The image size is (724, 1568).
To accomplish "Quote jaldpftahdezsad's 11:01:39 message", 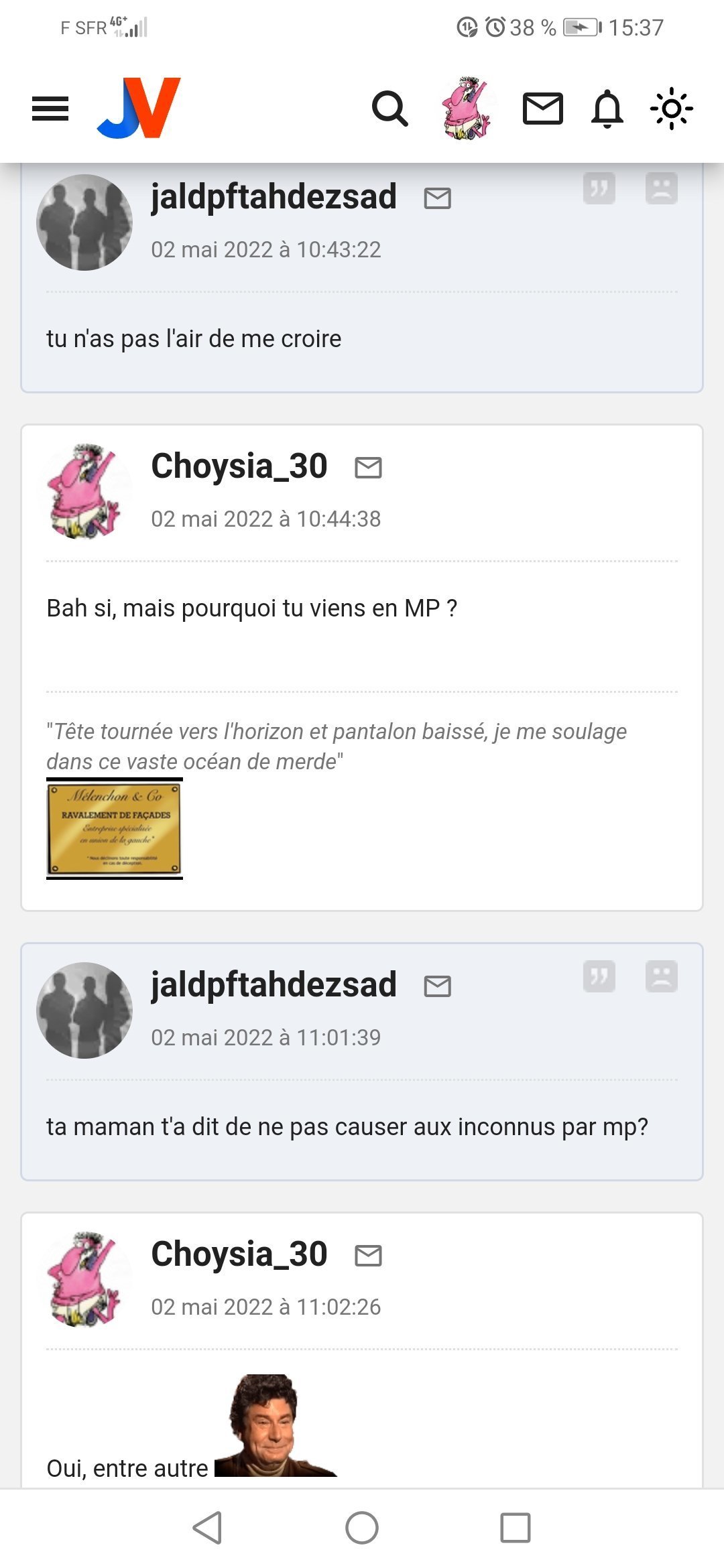I will [x=599, y=976].
